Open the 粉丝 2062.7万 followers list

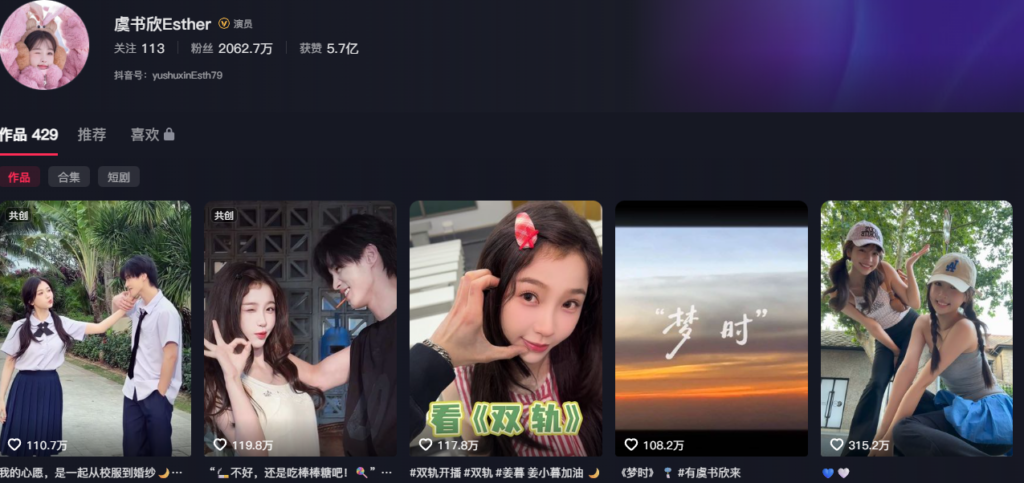[231, 48]
